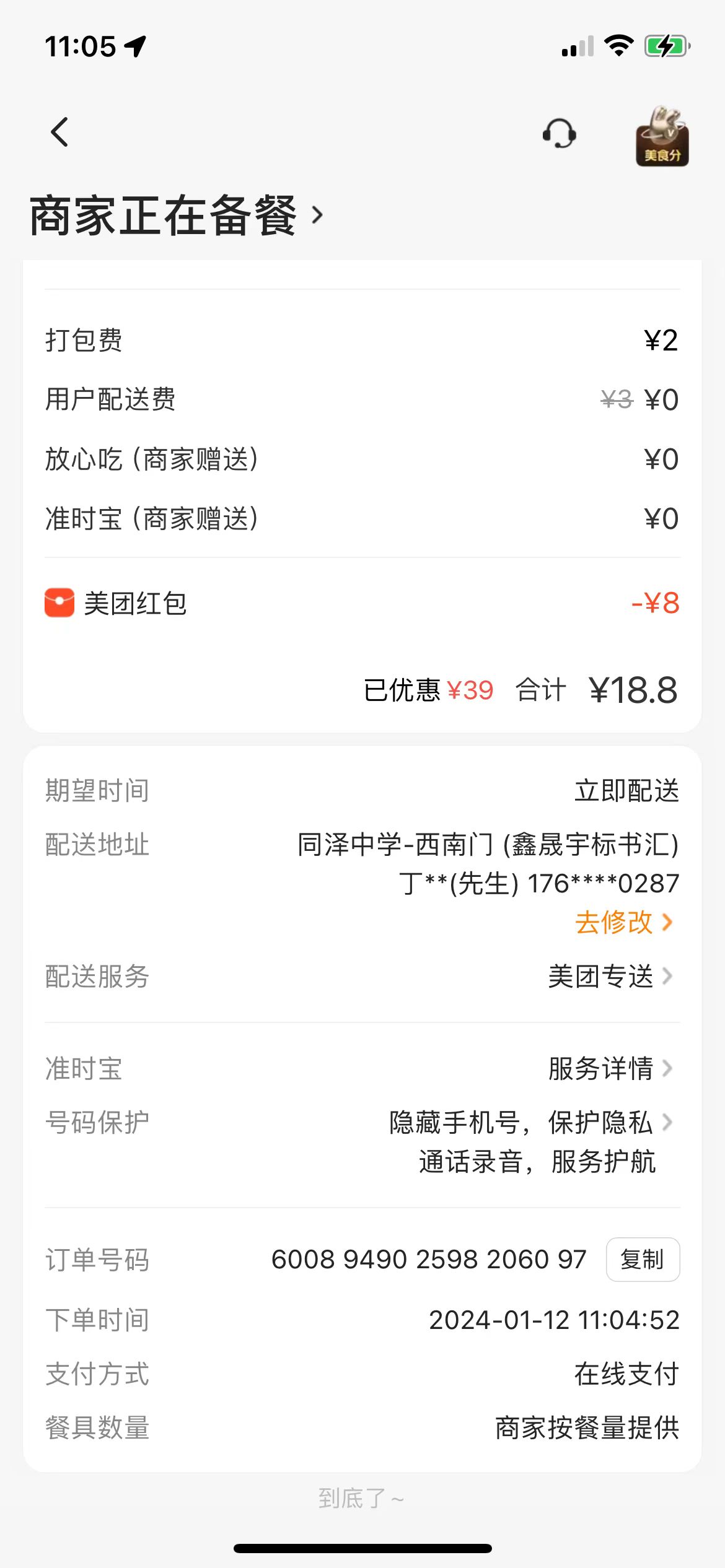Image resolution: width=725 pixels, height=1568 pixels.
Task: Open the 美食分 badge
Action: [662, 136]
